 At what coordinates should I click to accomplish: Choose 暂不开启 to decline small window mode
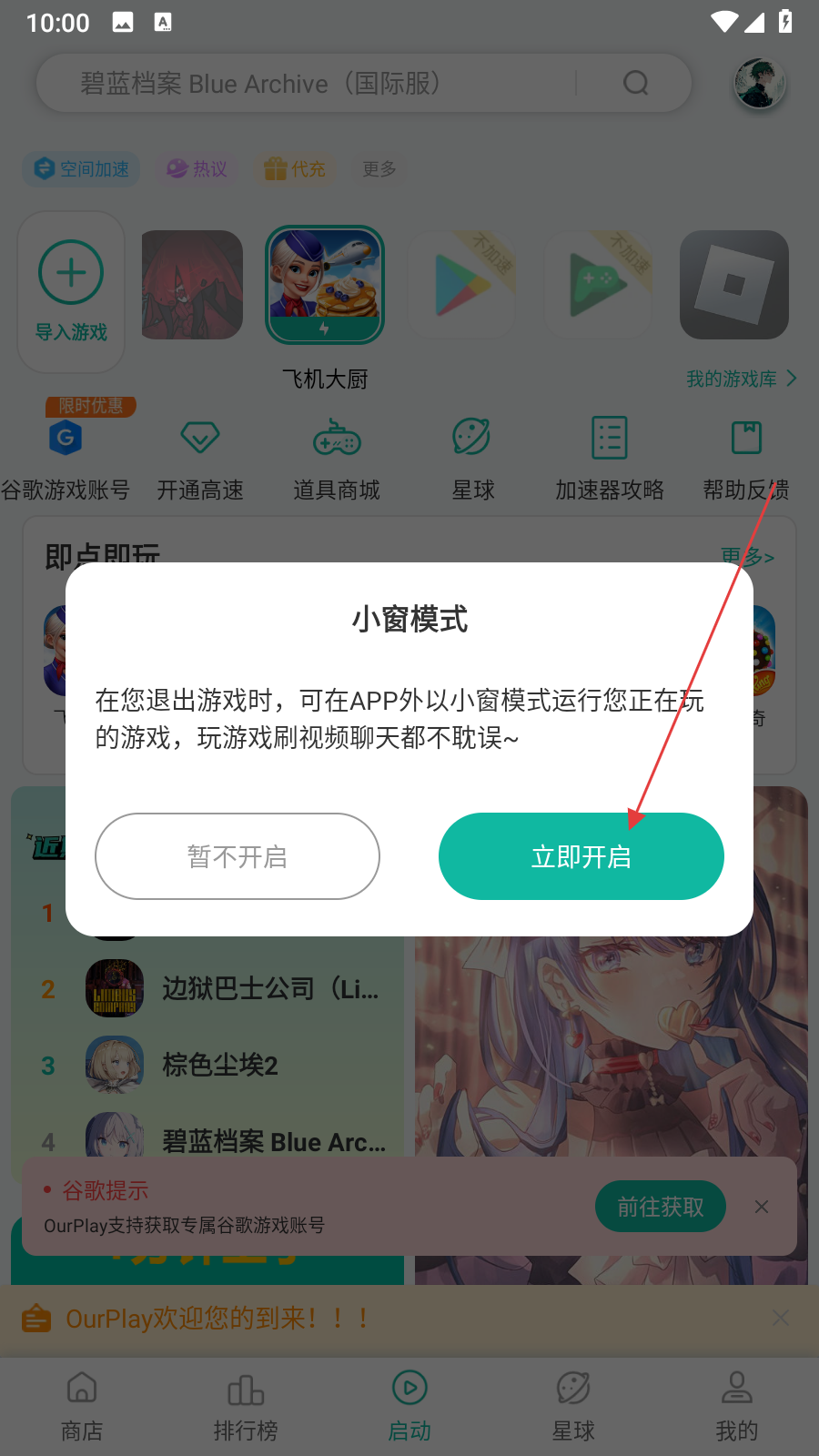(238, 856)
